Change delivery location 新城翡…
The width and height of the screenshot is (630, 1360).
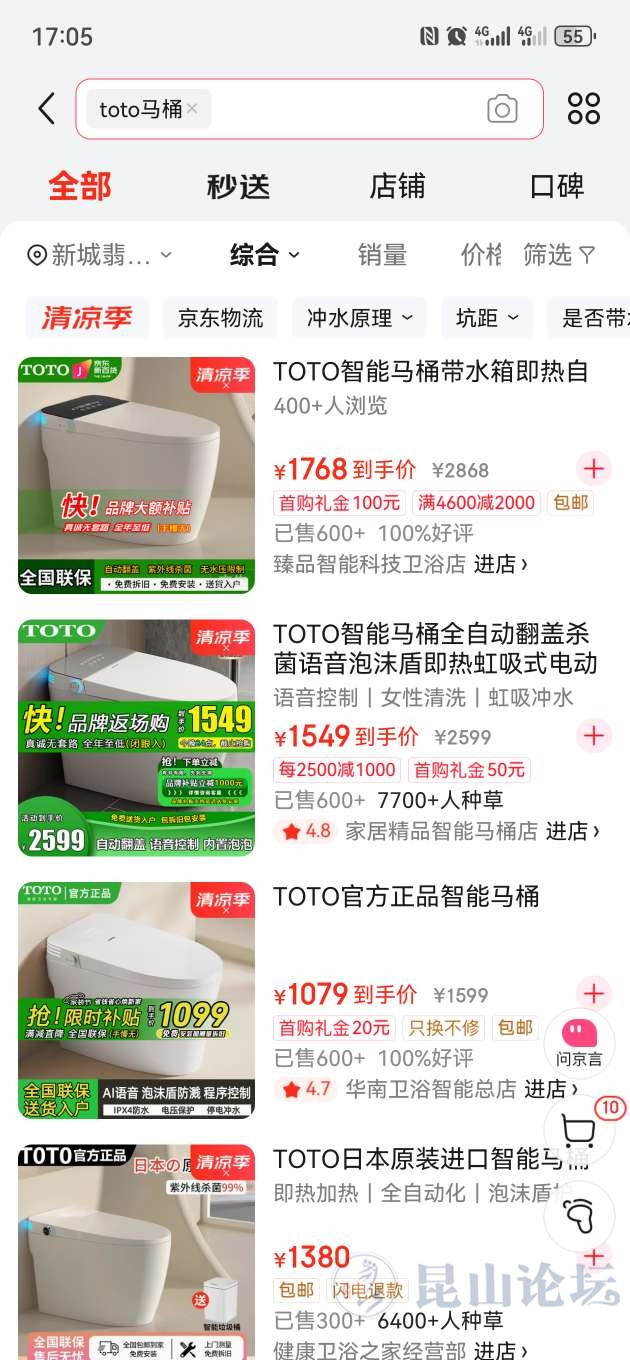pyautogui.click(x=100, y=256)
